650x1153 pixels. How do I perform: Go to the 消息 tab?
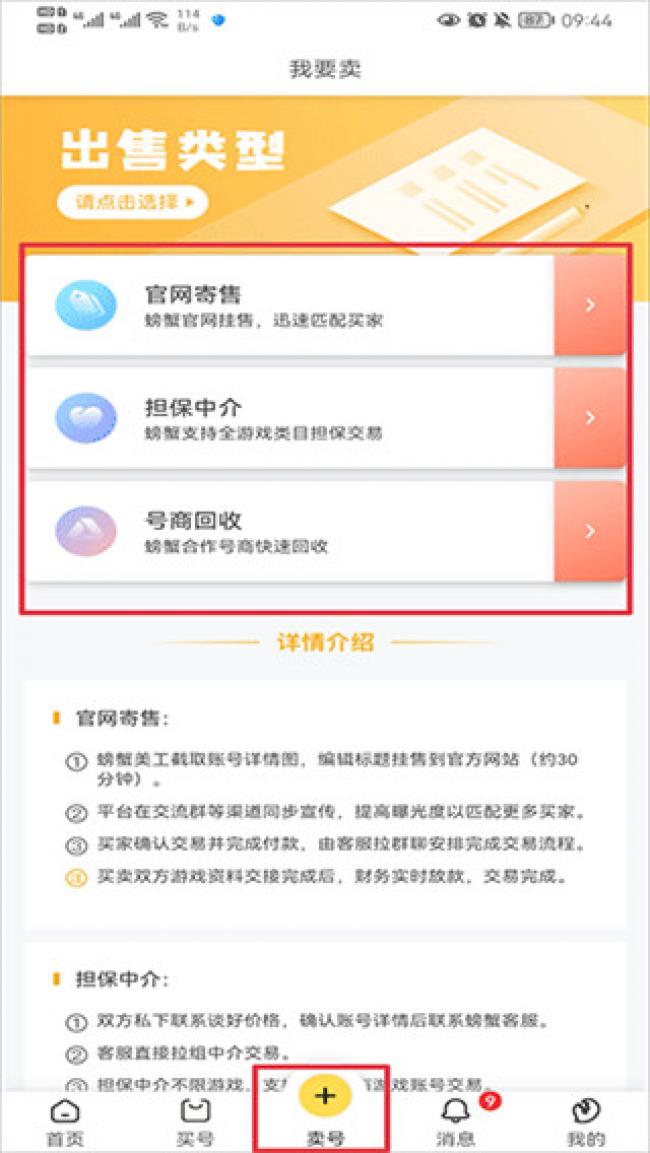pyautogui.click(x=455, y=1121)
